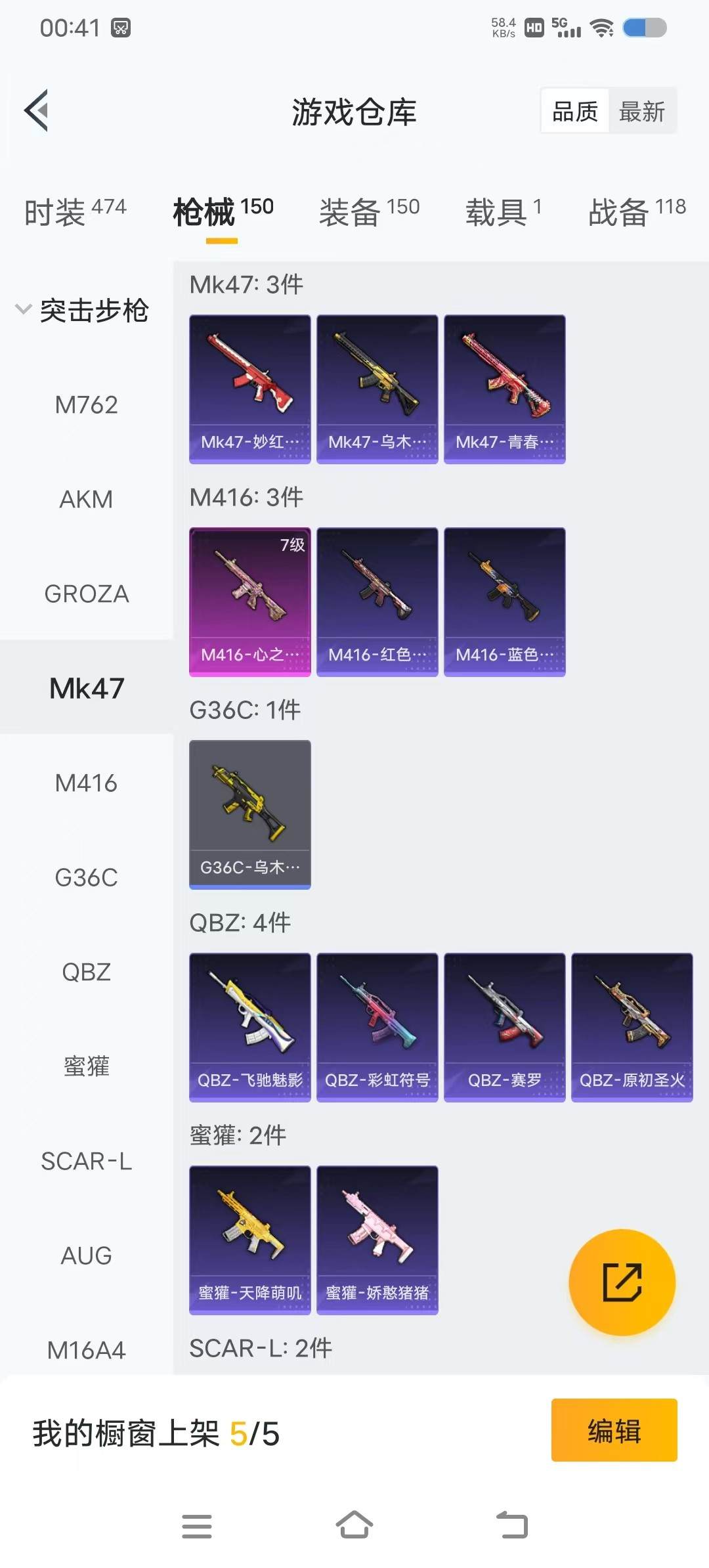Open the 装备 tab
The height and width of the screenshot is (1568, 709).
pos(369,212)
